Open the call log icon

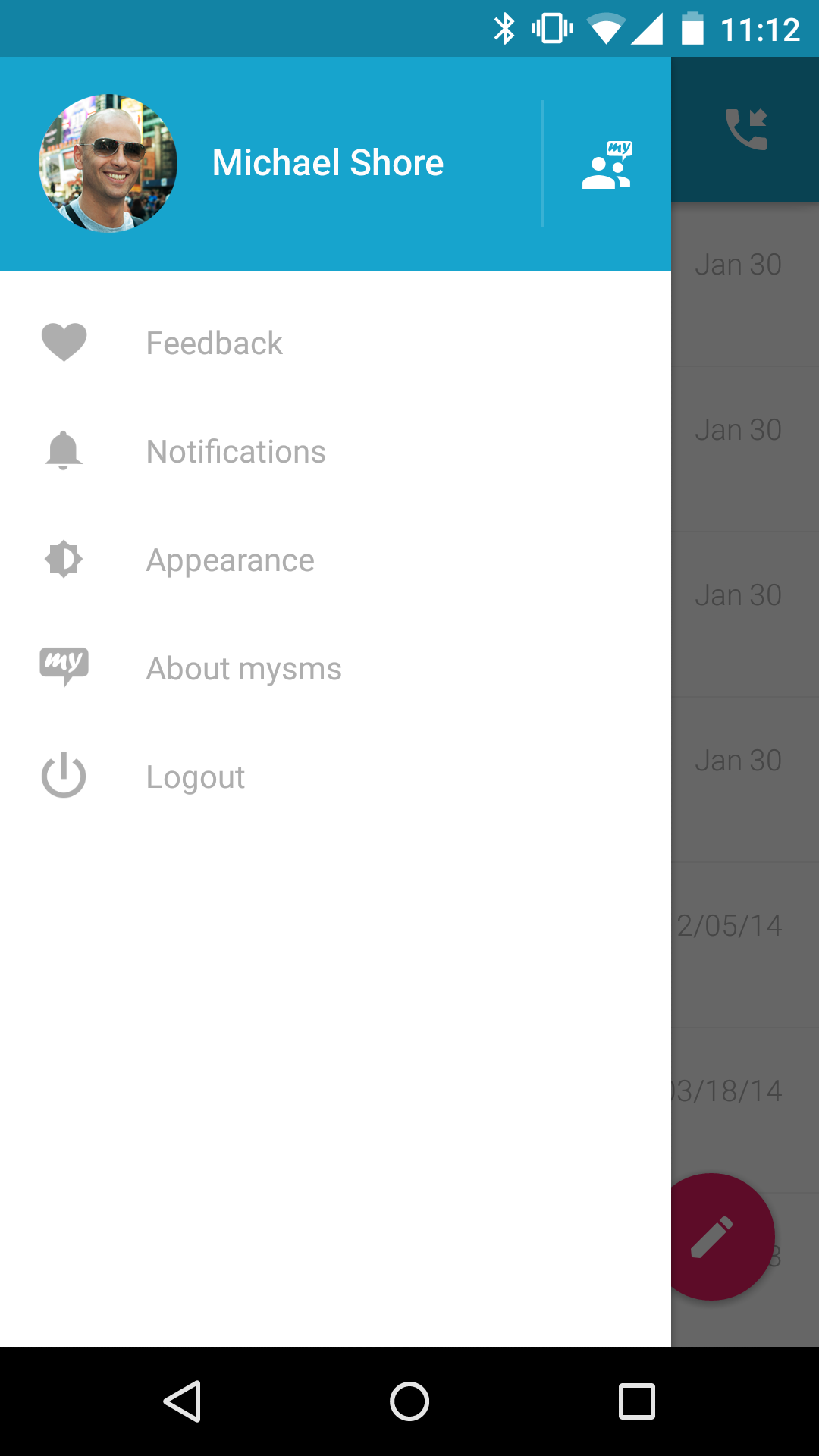[746, 129]
